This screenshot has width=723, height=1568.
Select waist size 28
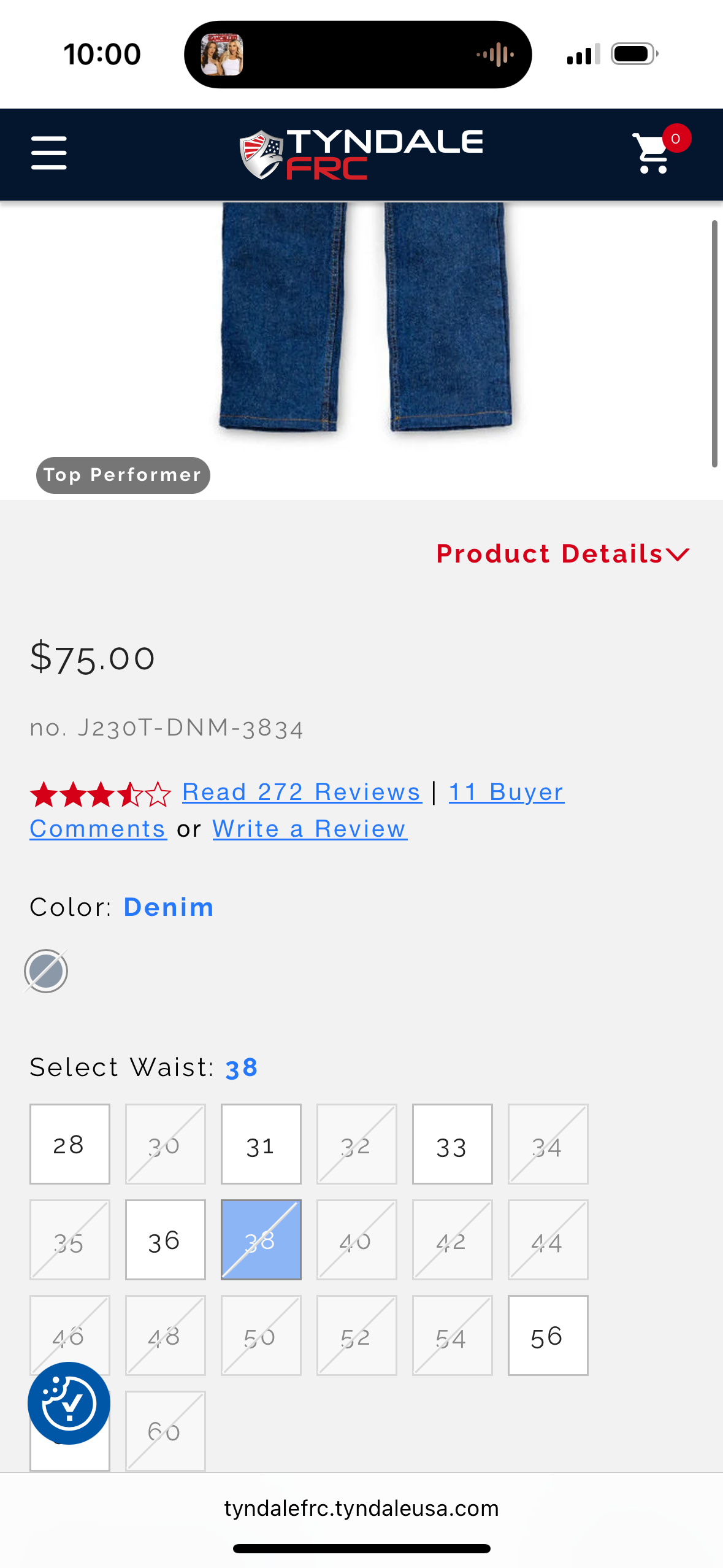(x=70, y=1144)
